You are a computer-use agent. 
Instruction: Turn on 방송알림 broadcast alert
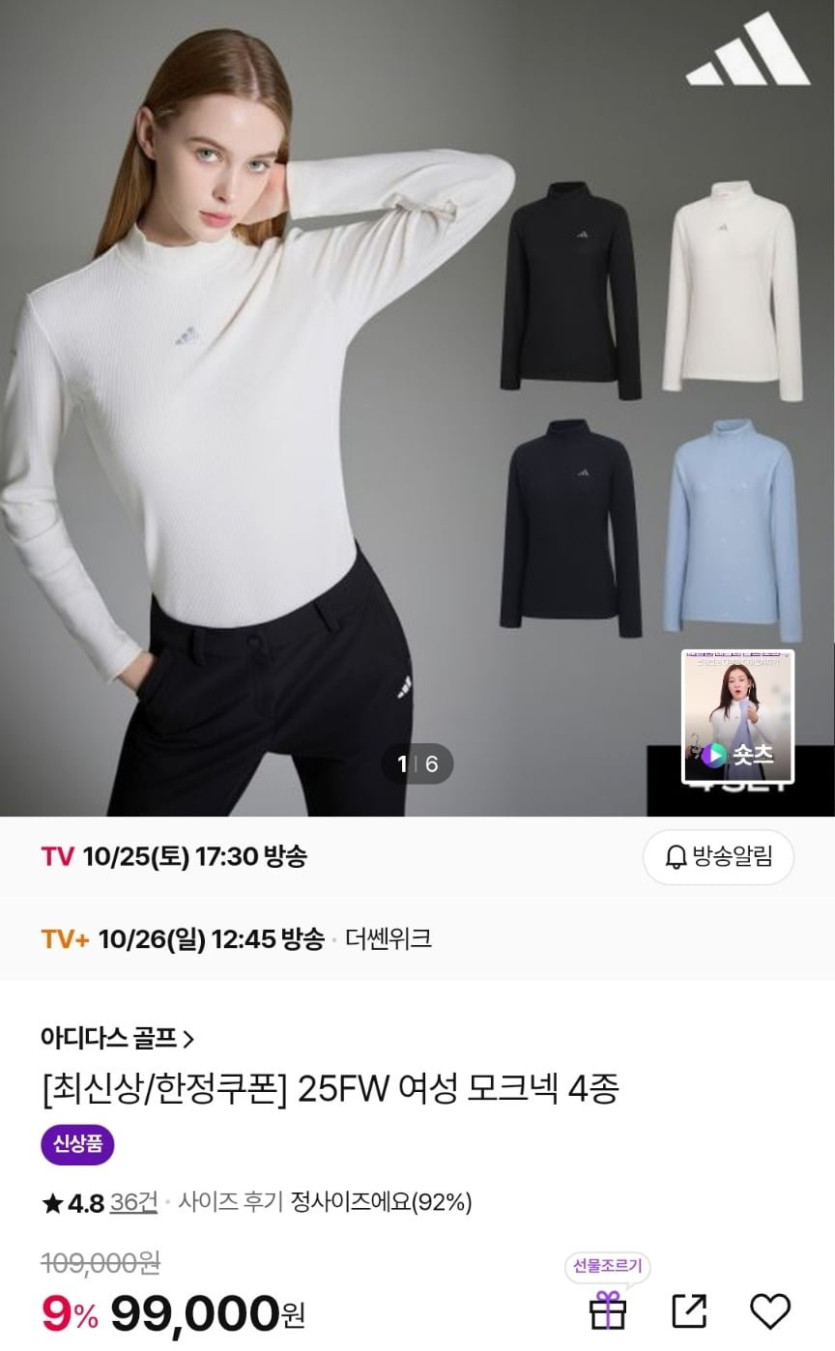click(718, 857)
